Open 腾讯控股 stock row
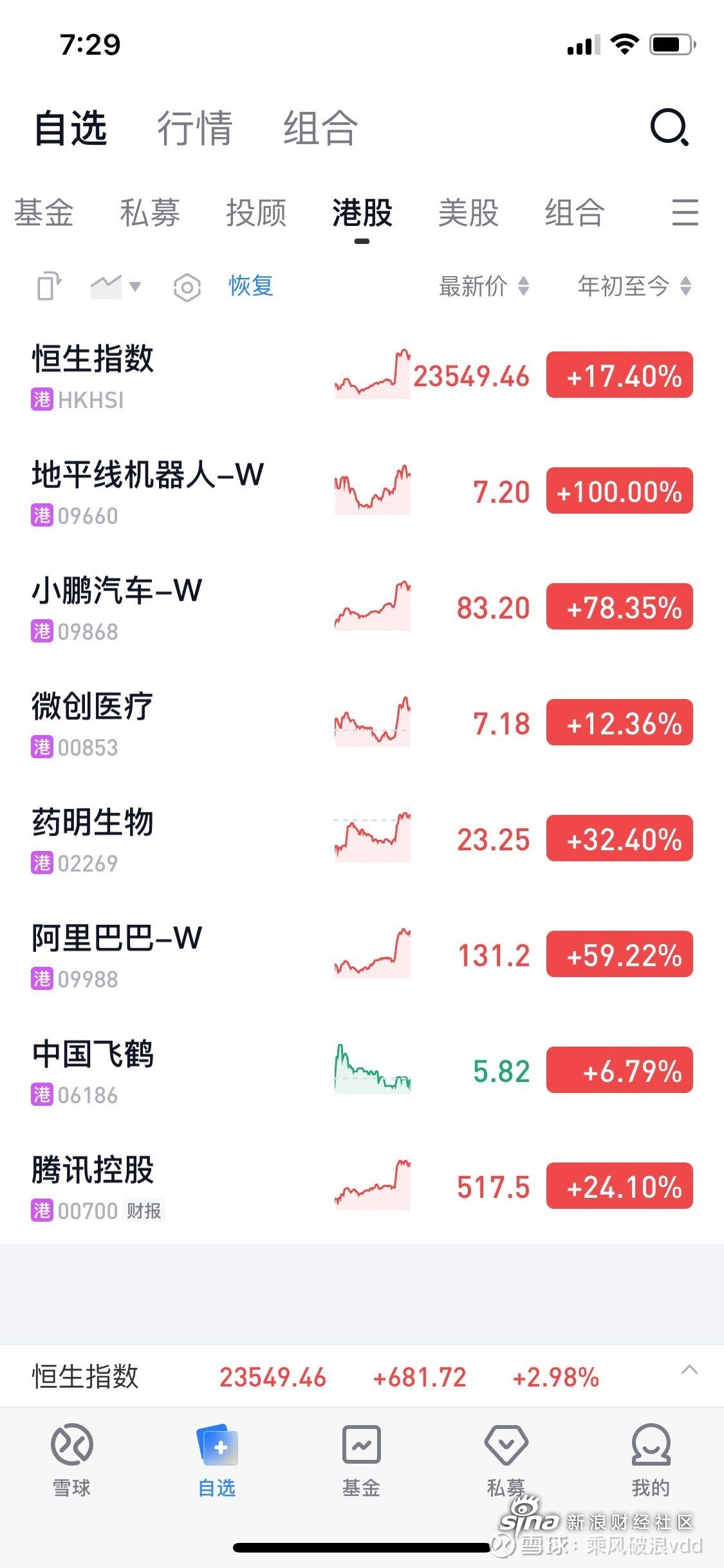 click(362, 1187)
